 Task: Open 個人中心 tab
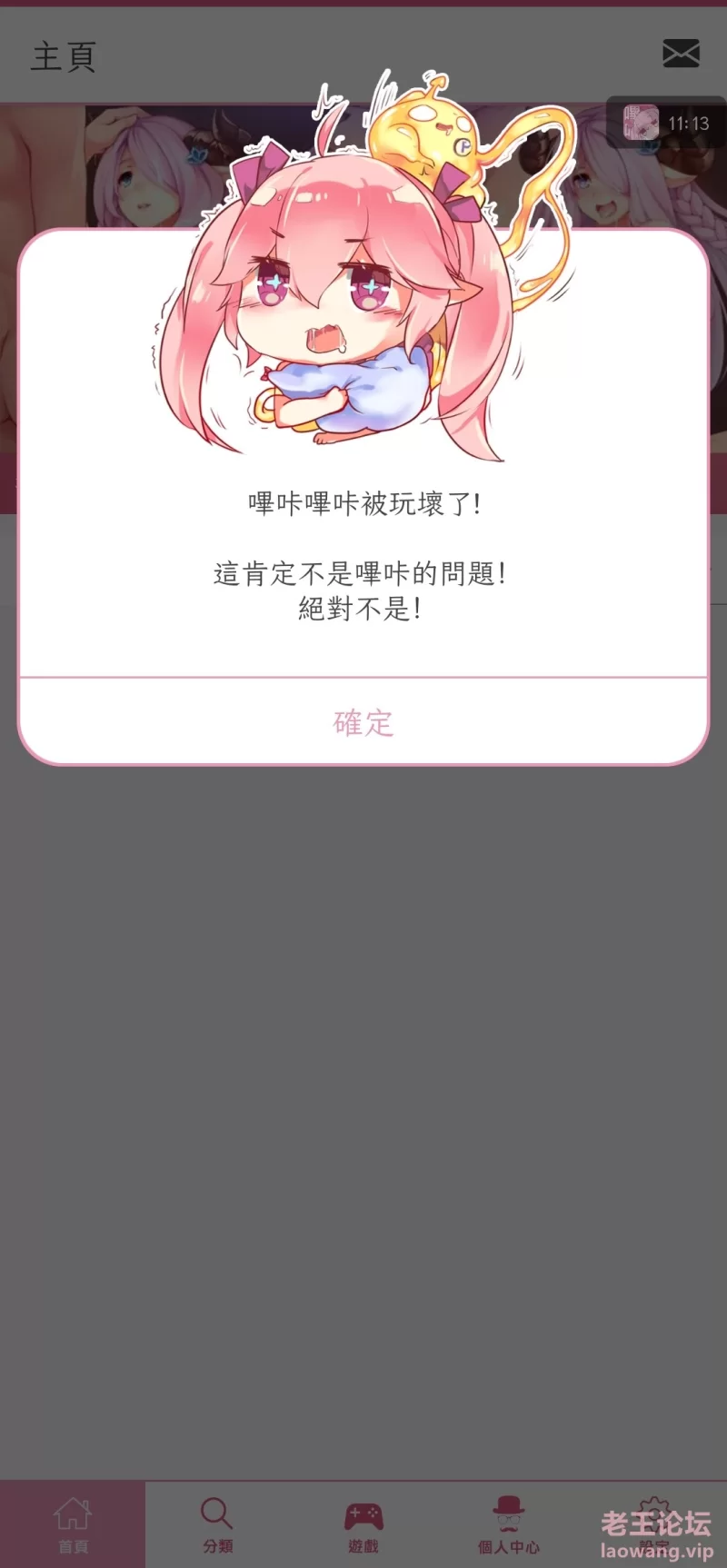click(x=509, y=1523)
